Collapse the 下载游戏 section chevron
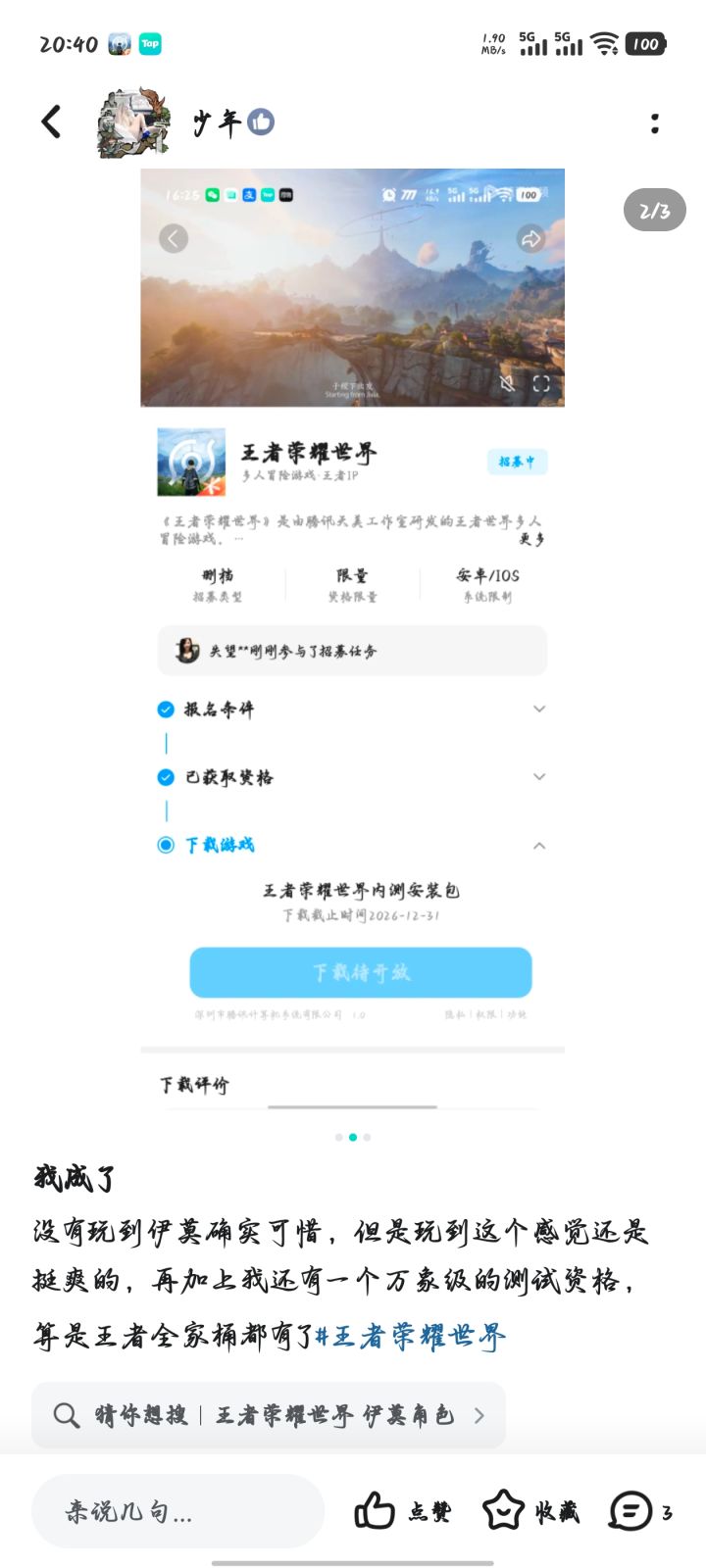This screenshot has width=706, height=1568. click(539, 845)
